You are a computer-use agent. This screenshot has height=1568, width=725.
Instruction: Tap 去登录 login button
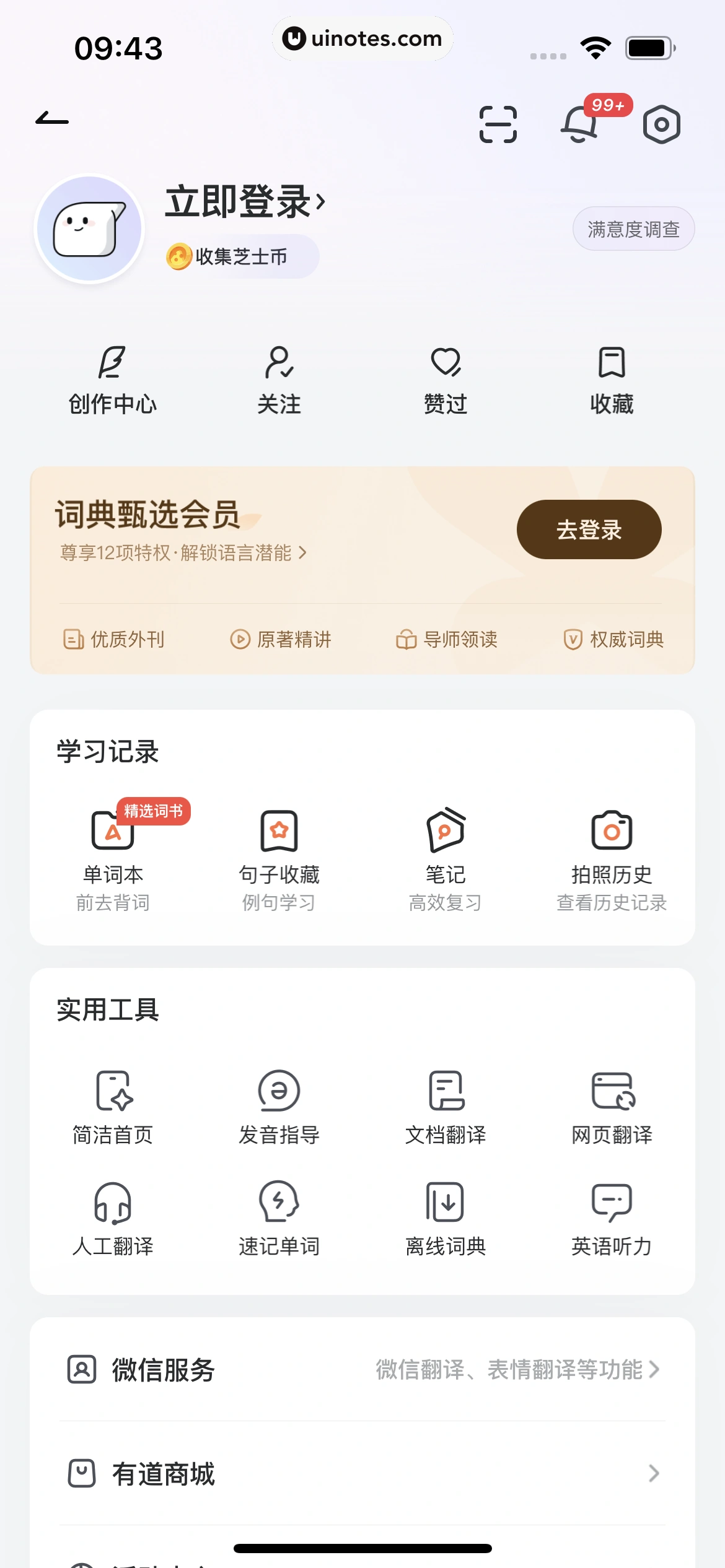[588, 529]
